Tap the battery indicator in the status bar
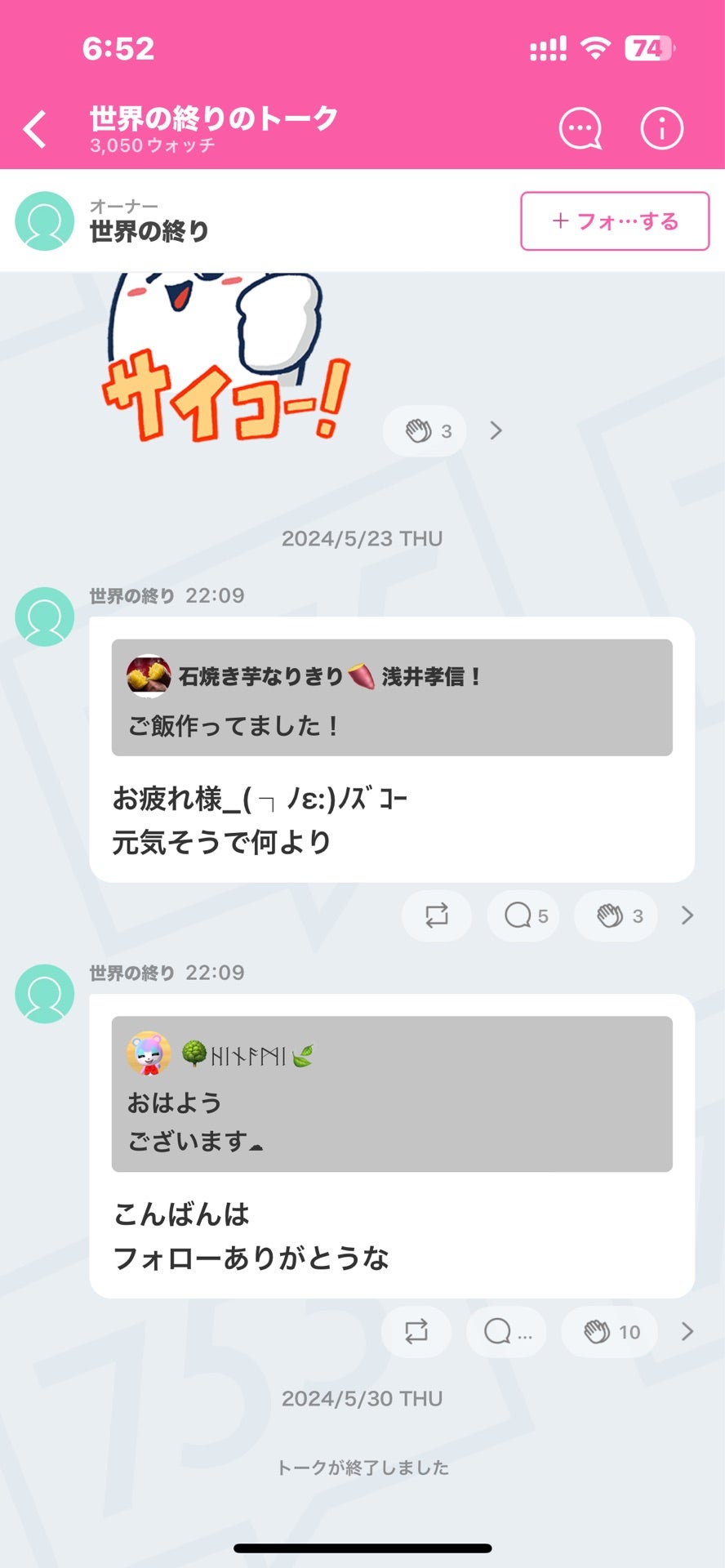The image size is (725, 1568). 648,49
